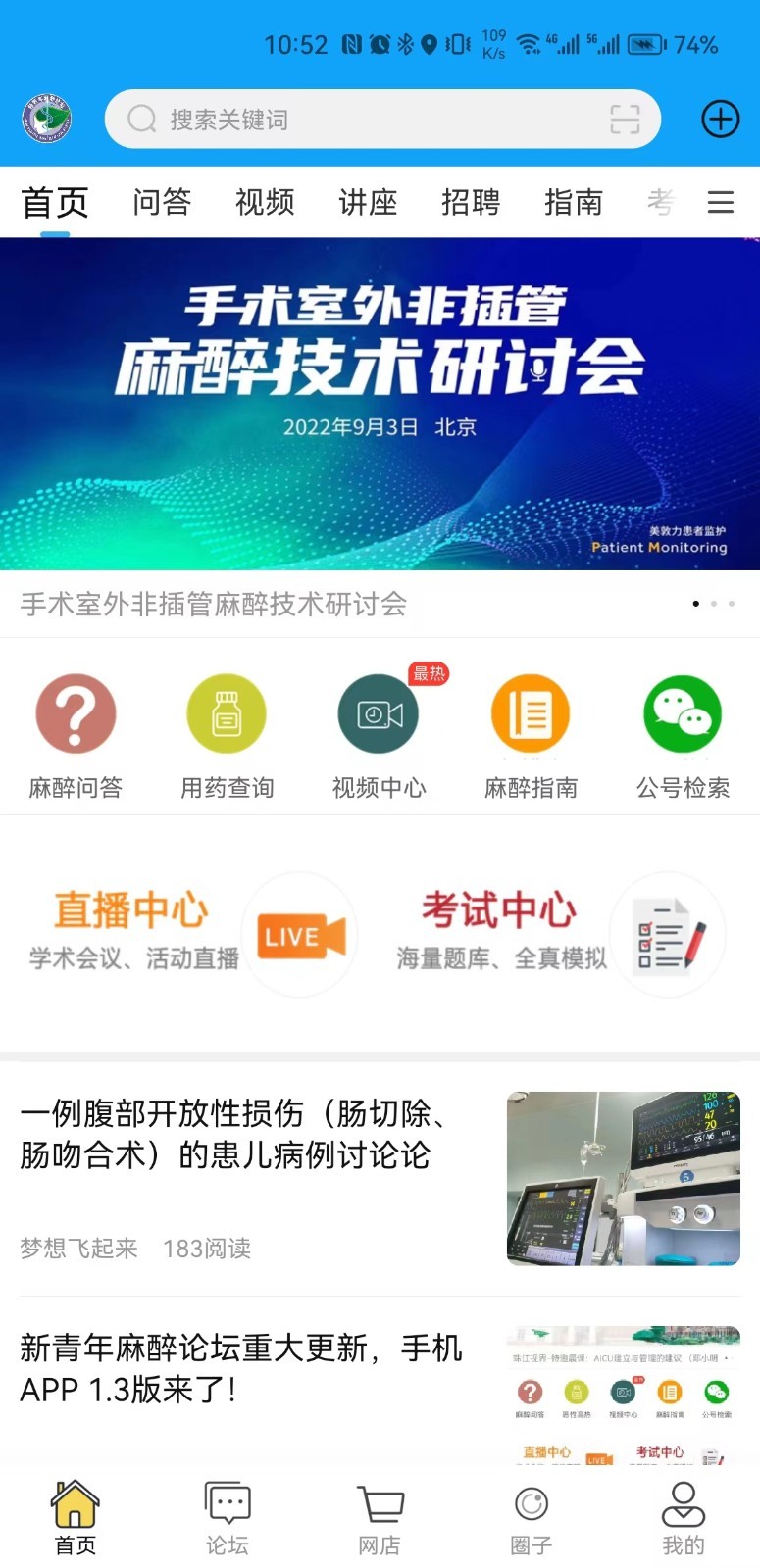Screen dimensions: 760x1568
Task: Tap the plus icon to create content
Action: pyautogui.click(x=720, y=119)
